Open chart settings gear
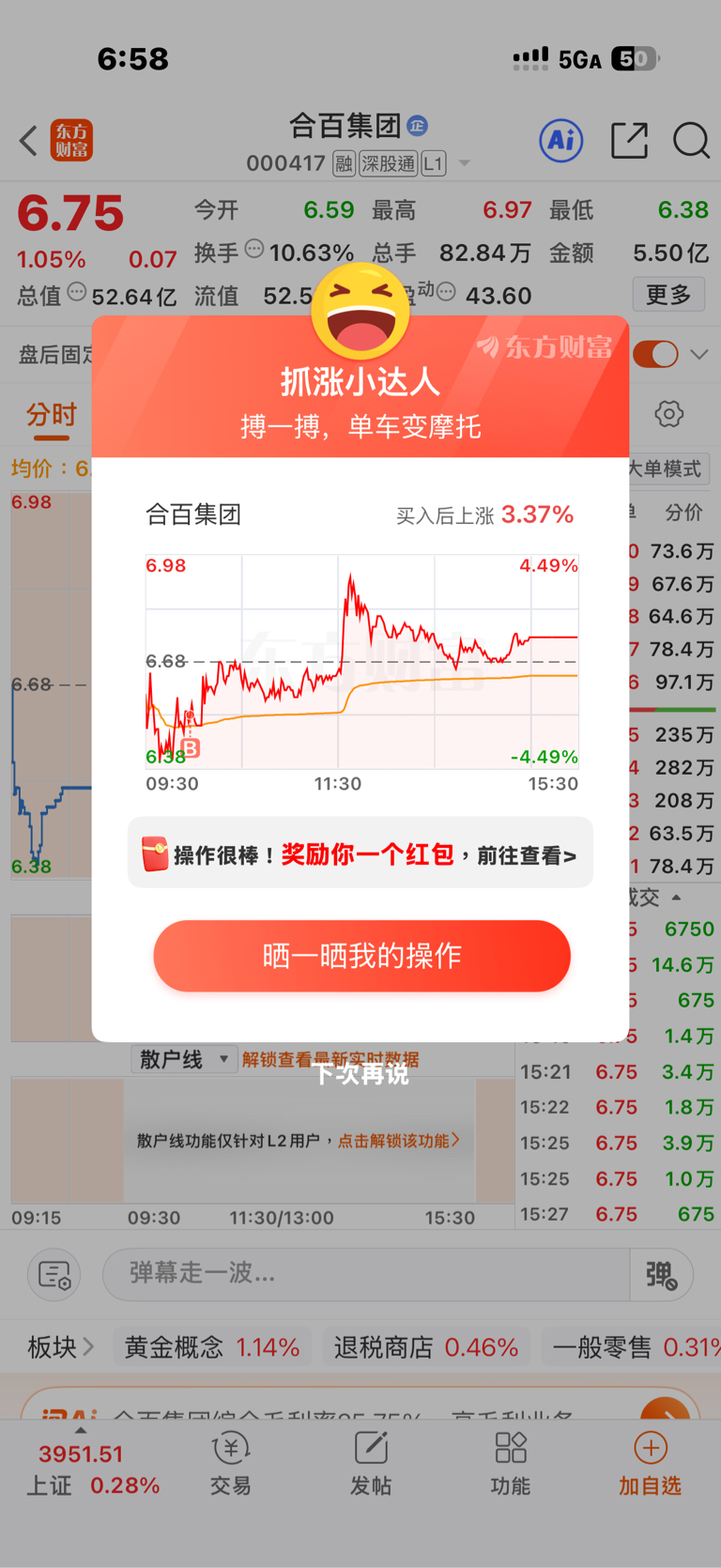 click(668, 414)
